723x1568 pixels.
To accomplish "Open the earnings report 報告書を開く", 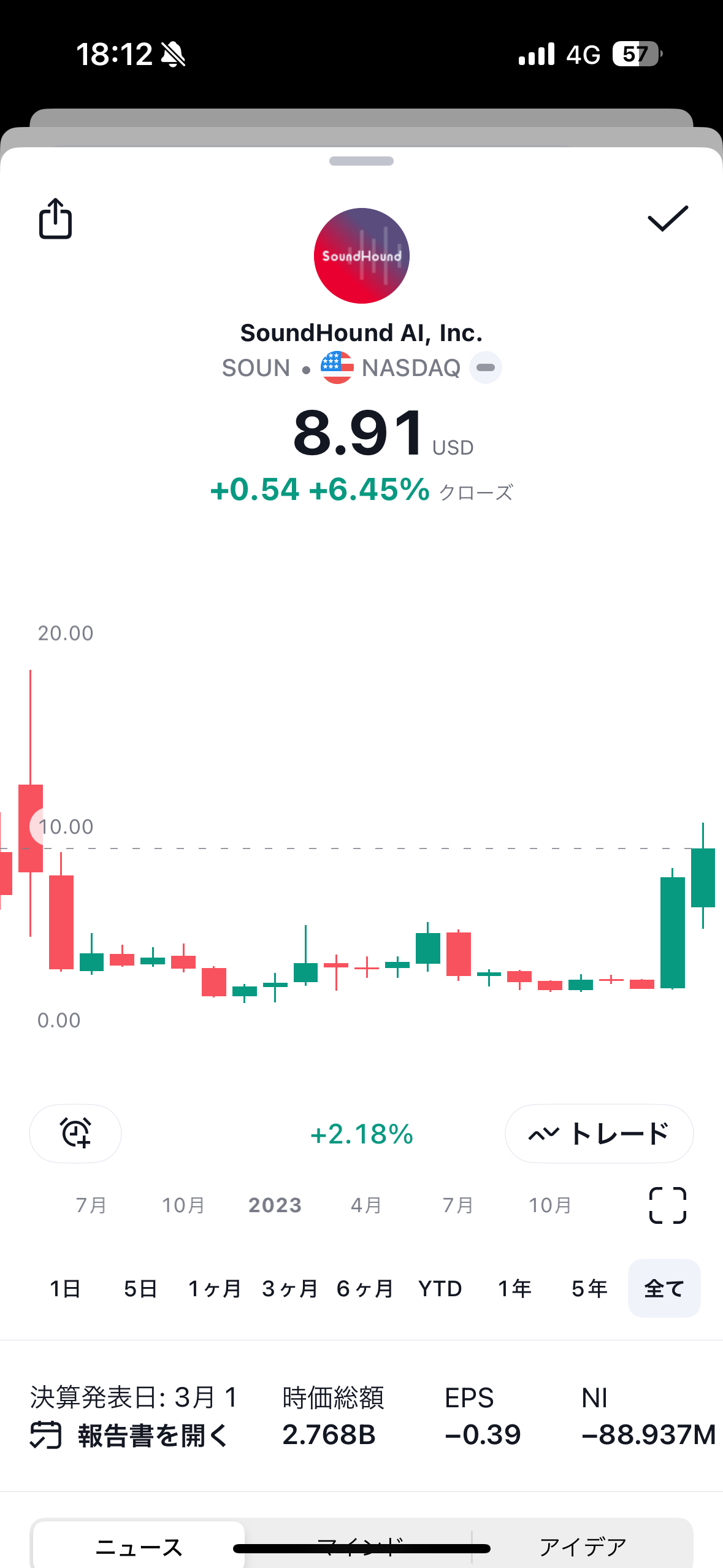I will coord(130,1435).
